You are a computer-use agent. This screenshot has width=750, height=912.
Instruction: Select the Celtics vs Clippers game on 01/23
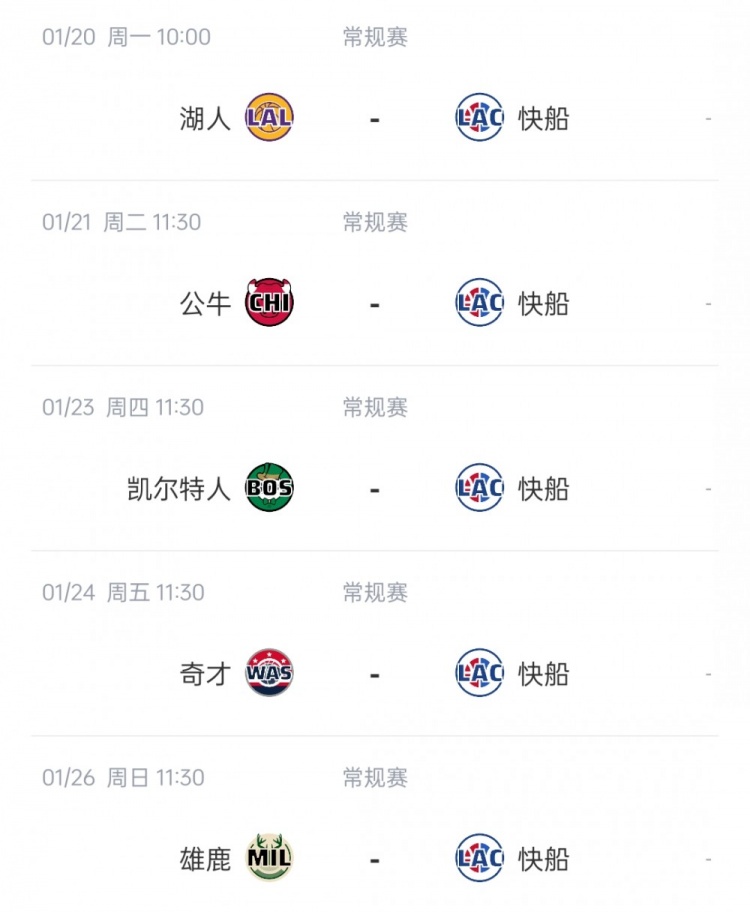[374, 489]
